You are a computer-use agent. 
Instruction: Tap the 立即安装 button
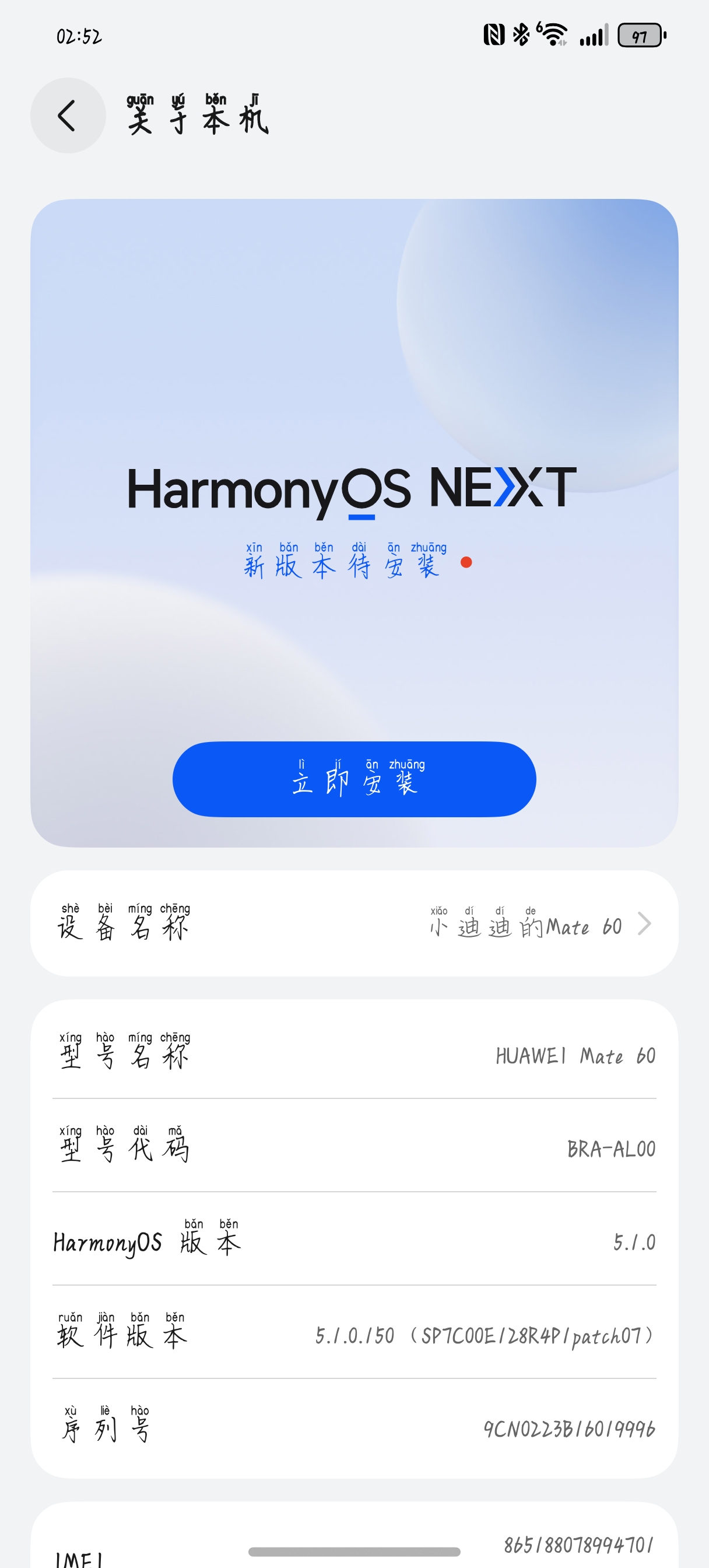[354, 779]
